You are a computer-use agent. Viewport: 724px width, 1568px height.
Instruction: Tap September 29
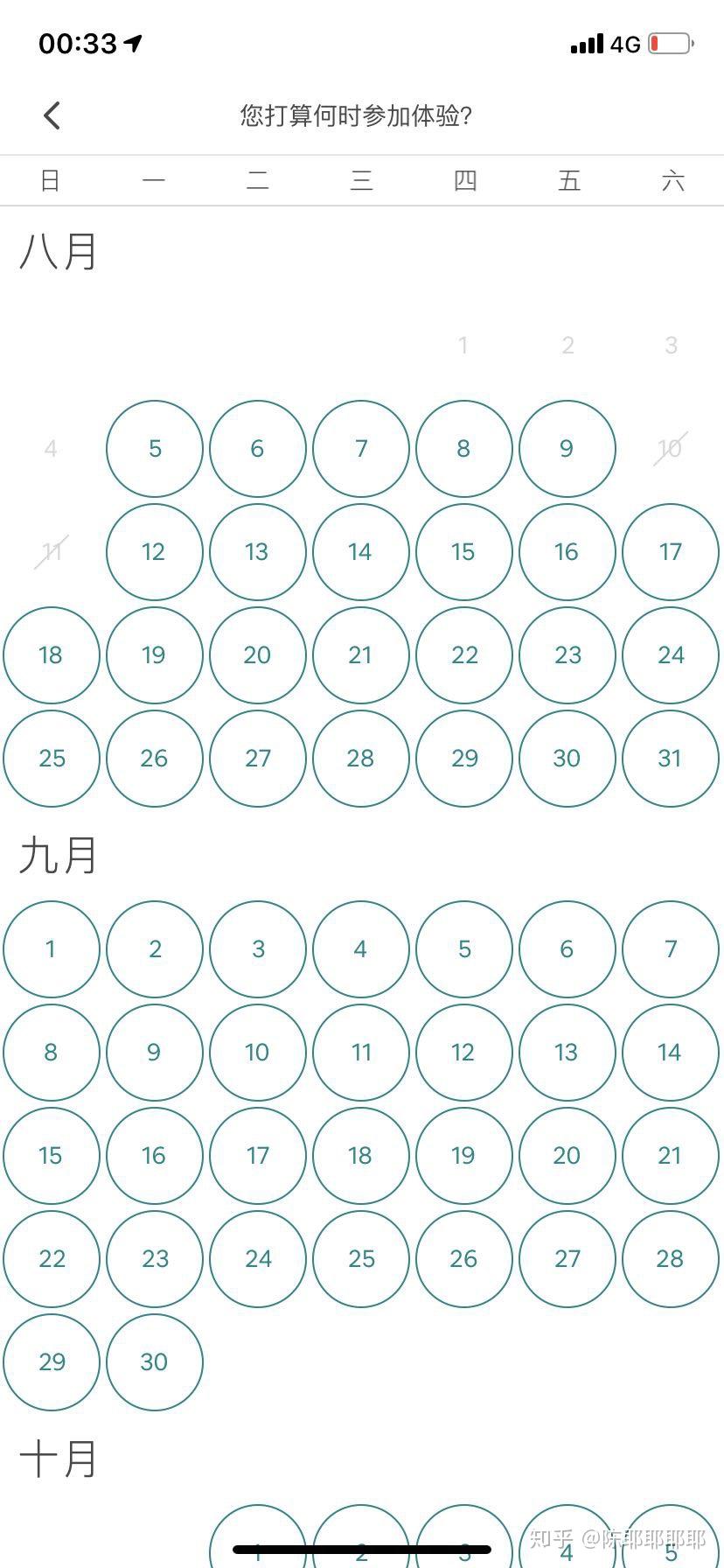[52, 1362]
